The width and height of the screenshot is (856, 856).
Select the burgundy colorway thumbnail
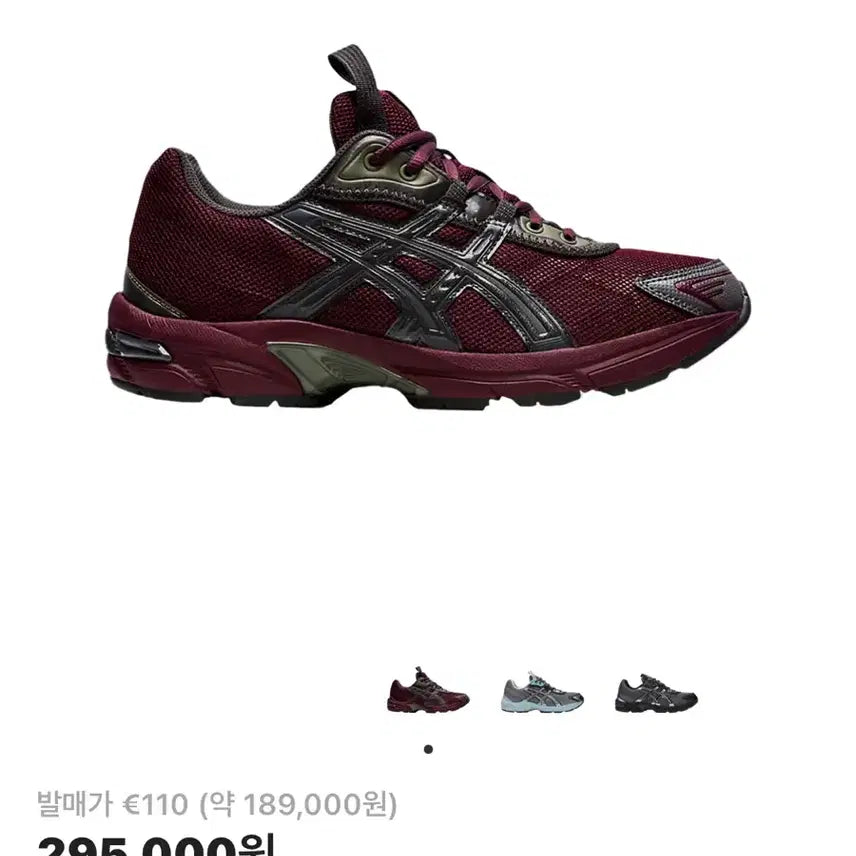point(427,690)
